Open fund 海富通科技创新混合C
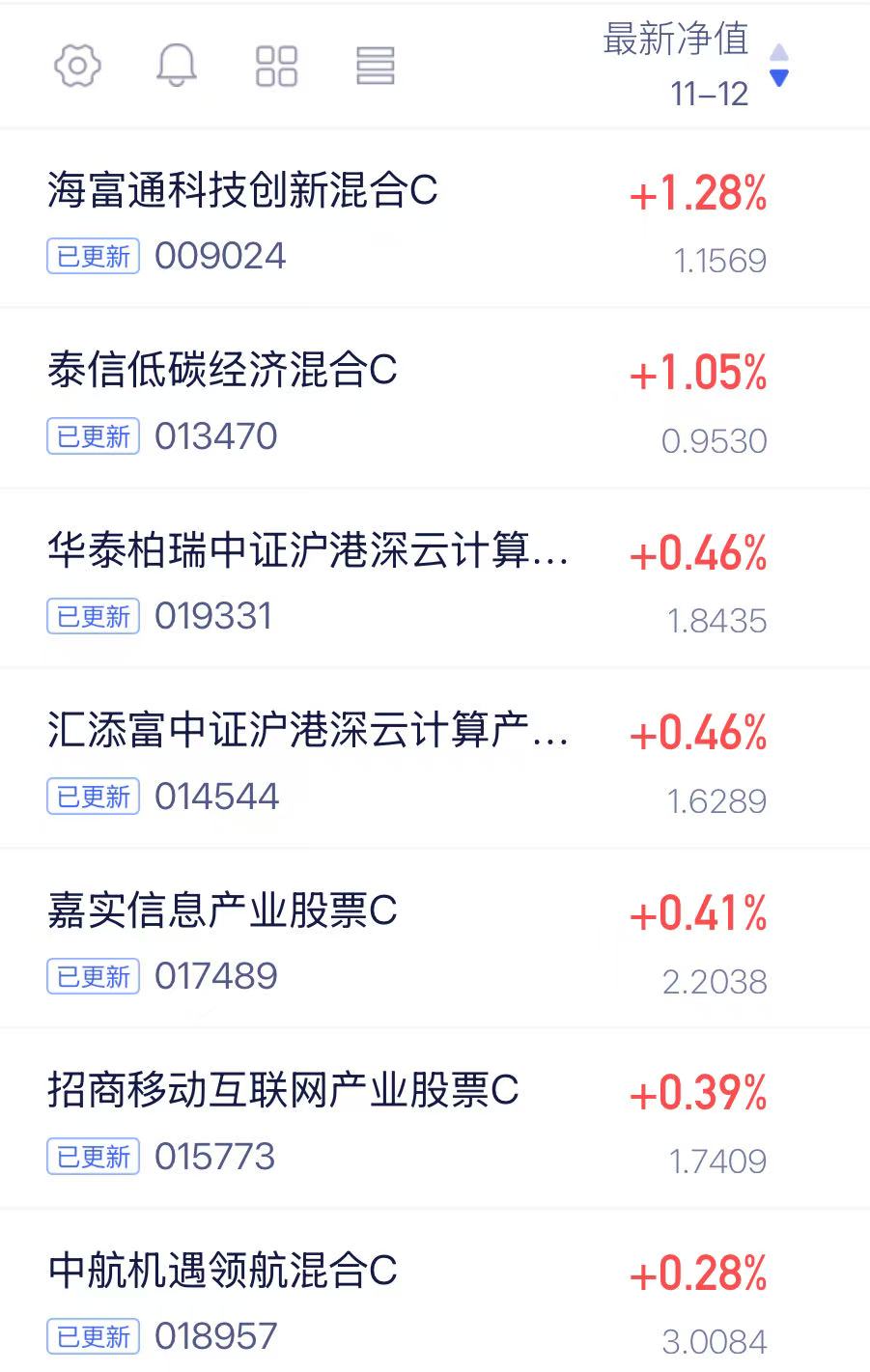870x1372 pixels. point(242,190)
